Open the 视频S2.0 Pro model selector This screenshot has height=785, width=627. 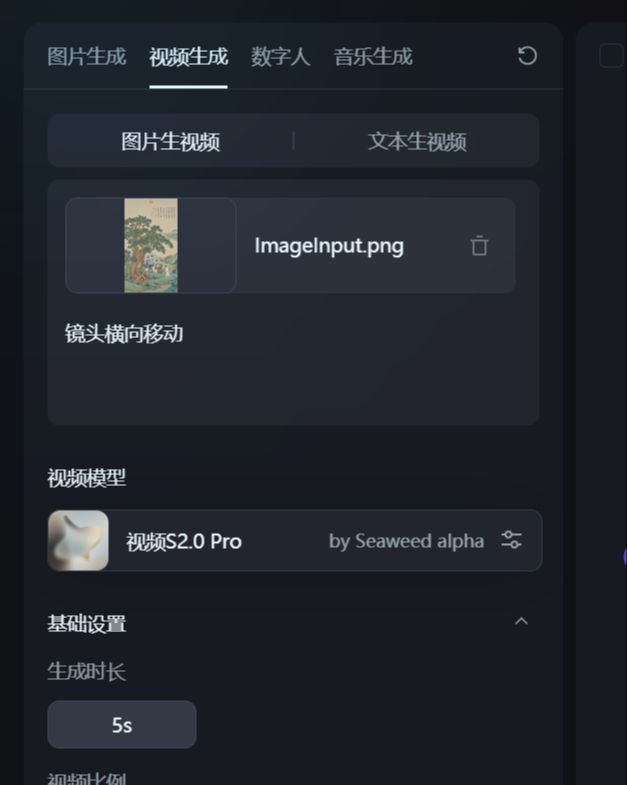pos(294,541)
